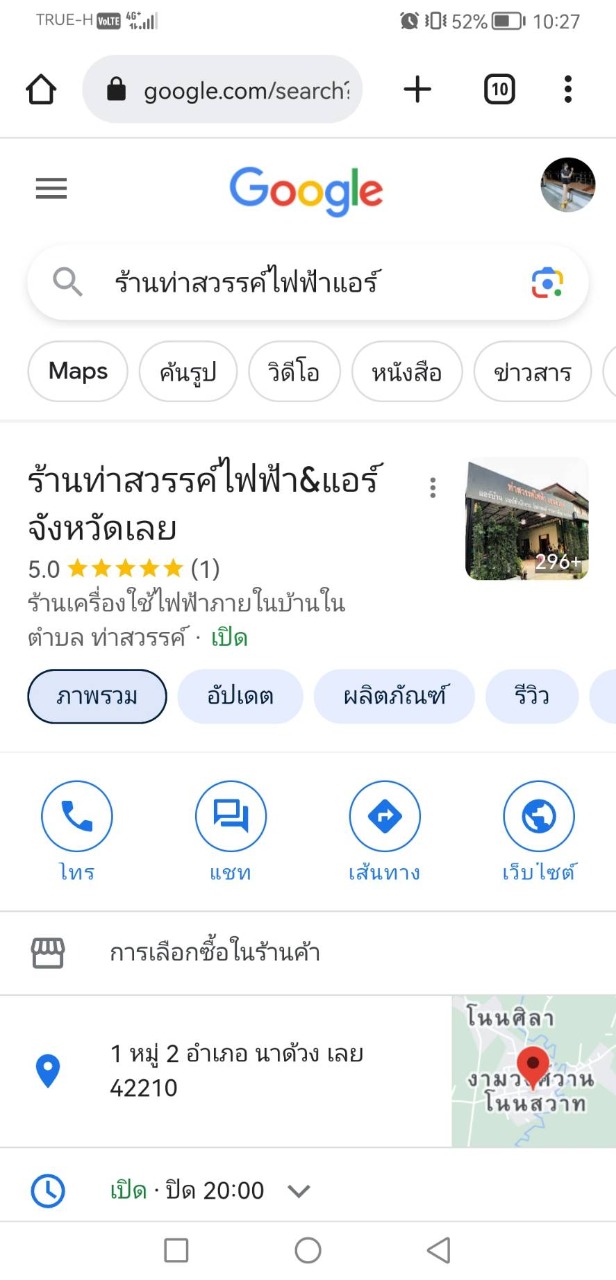Select the วิดีโอ filter chip
Viewport: 616px width, 1280px height.
[294, 372]
